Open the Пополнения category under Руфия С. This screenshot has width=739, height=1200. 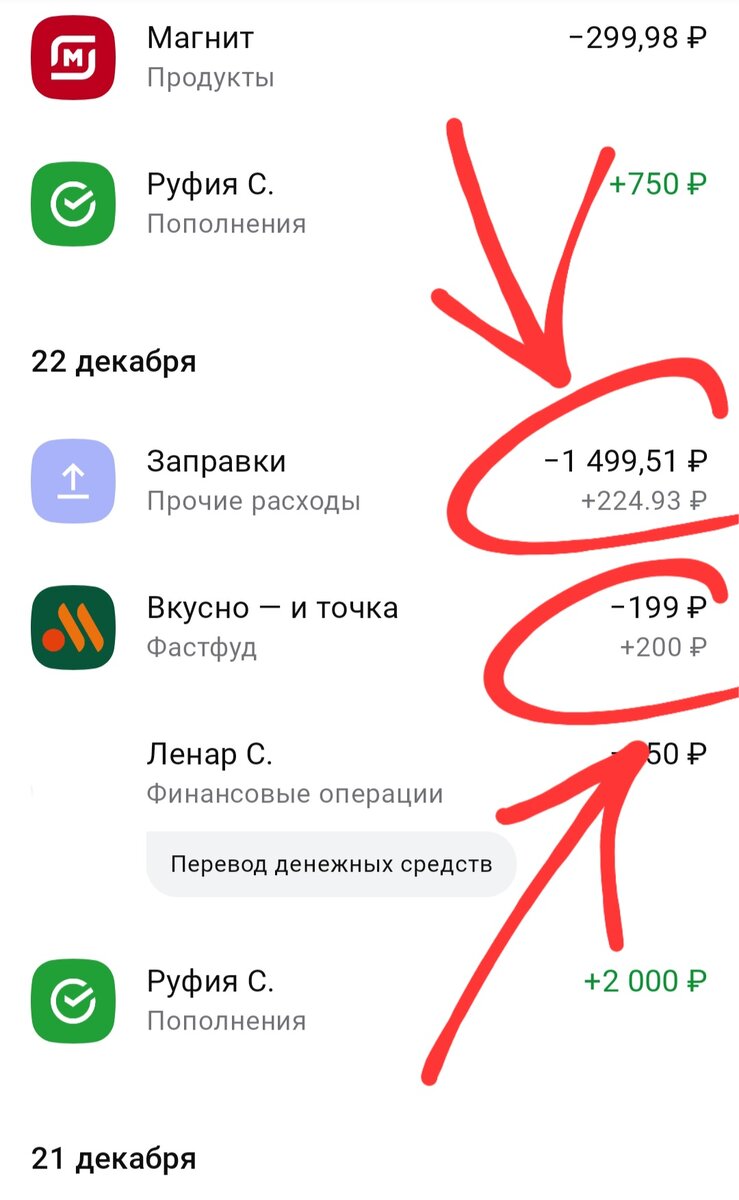coord(227,1021)
